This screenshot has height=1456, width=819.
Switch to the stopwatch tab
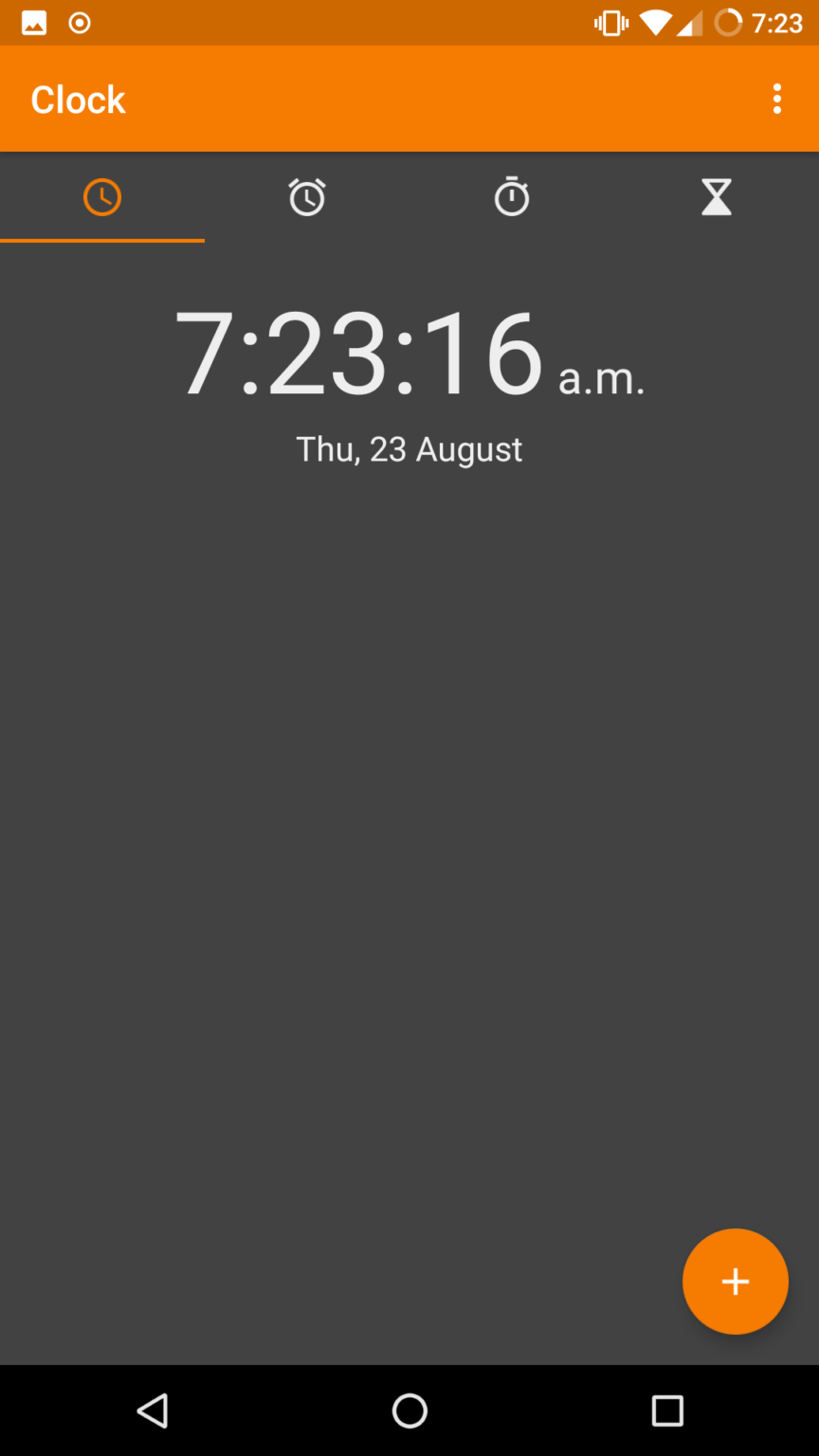click(512, 197)
